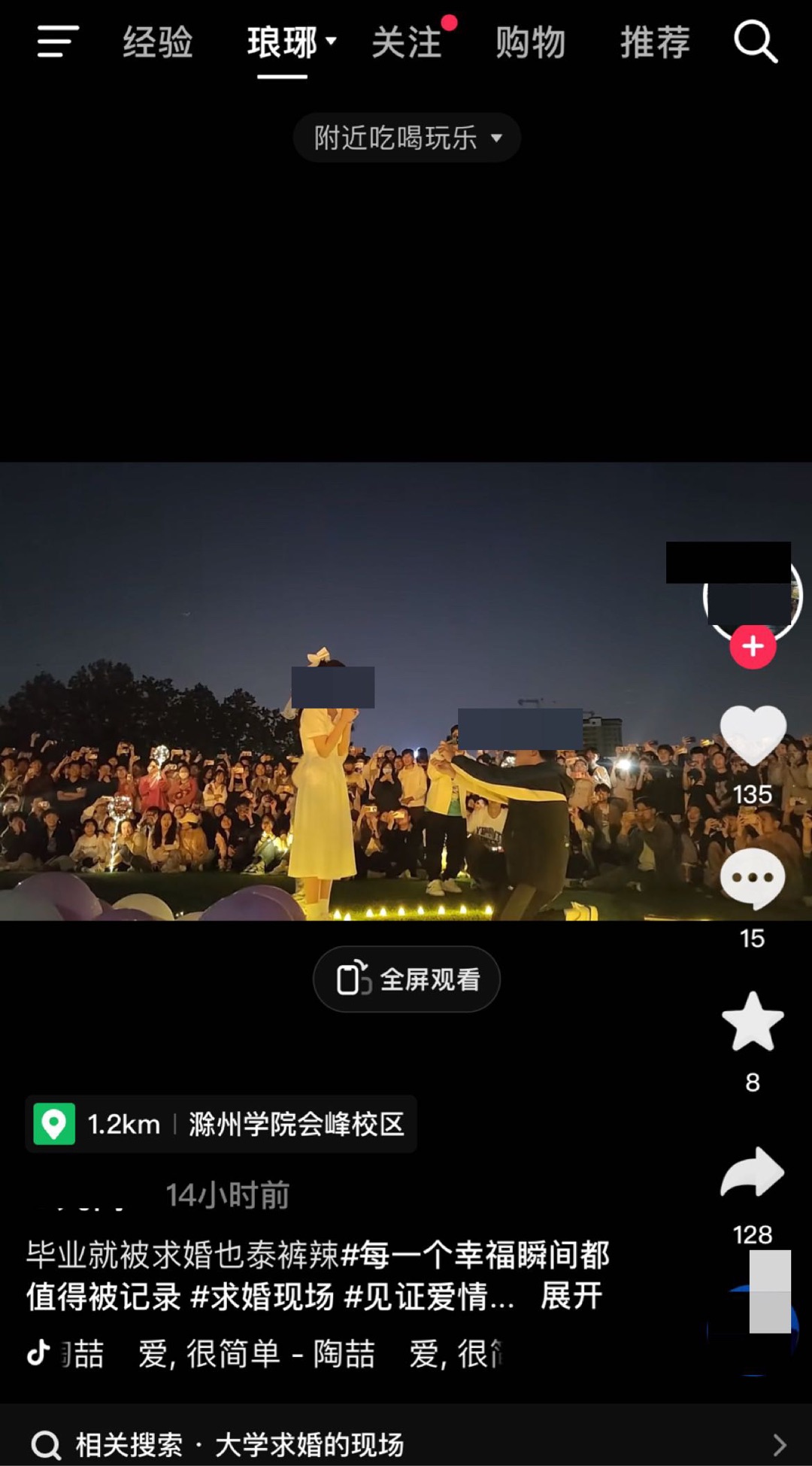Switch to the 关注 tab
This screenshot has height=1466, width=812.
point(407,42)
